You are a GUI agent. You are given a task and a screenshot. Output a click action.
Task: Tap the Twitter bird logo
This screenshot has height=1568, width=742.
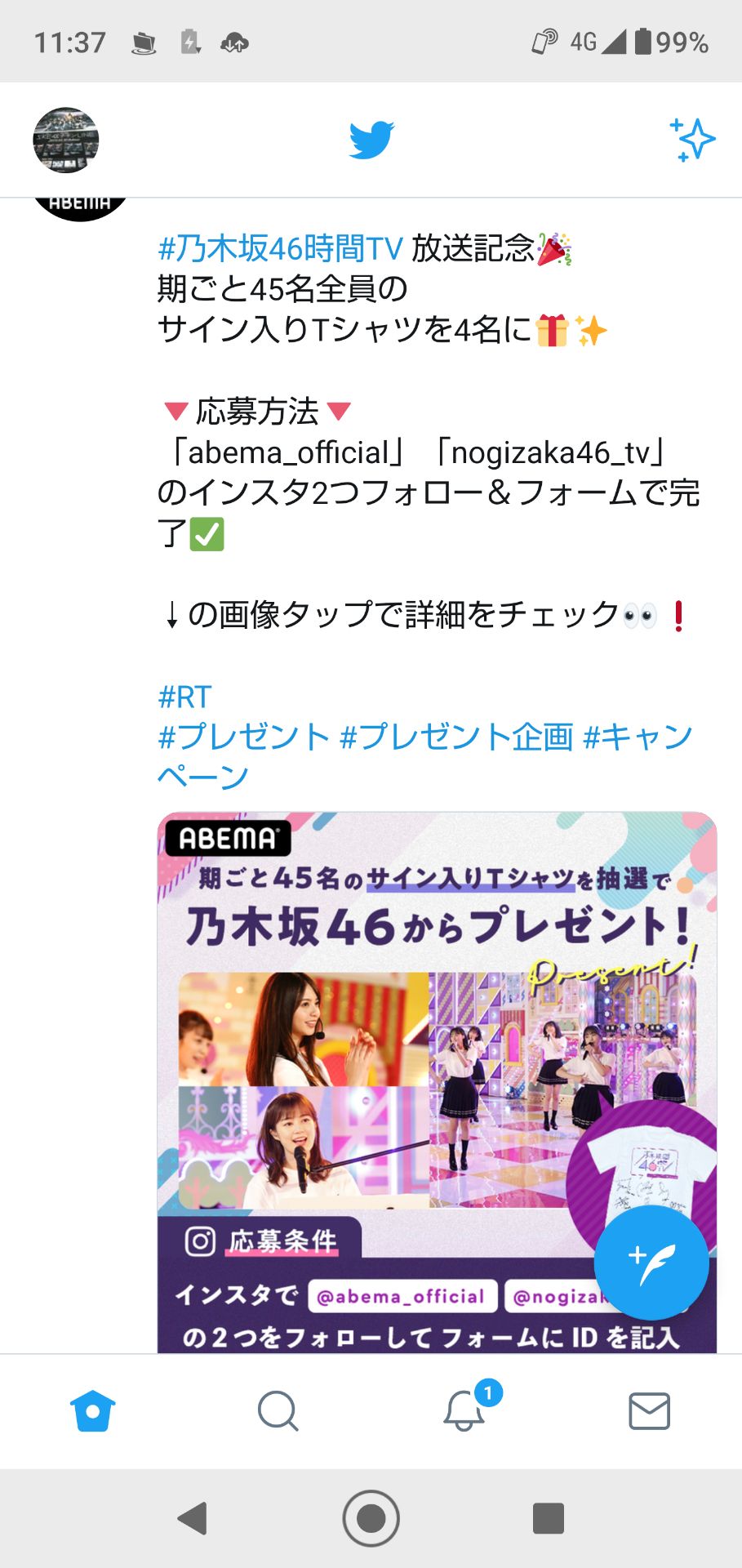(371, 140)
